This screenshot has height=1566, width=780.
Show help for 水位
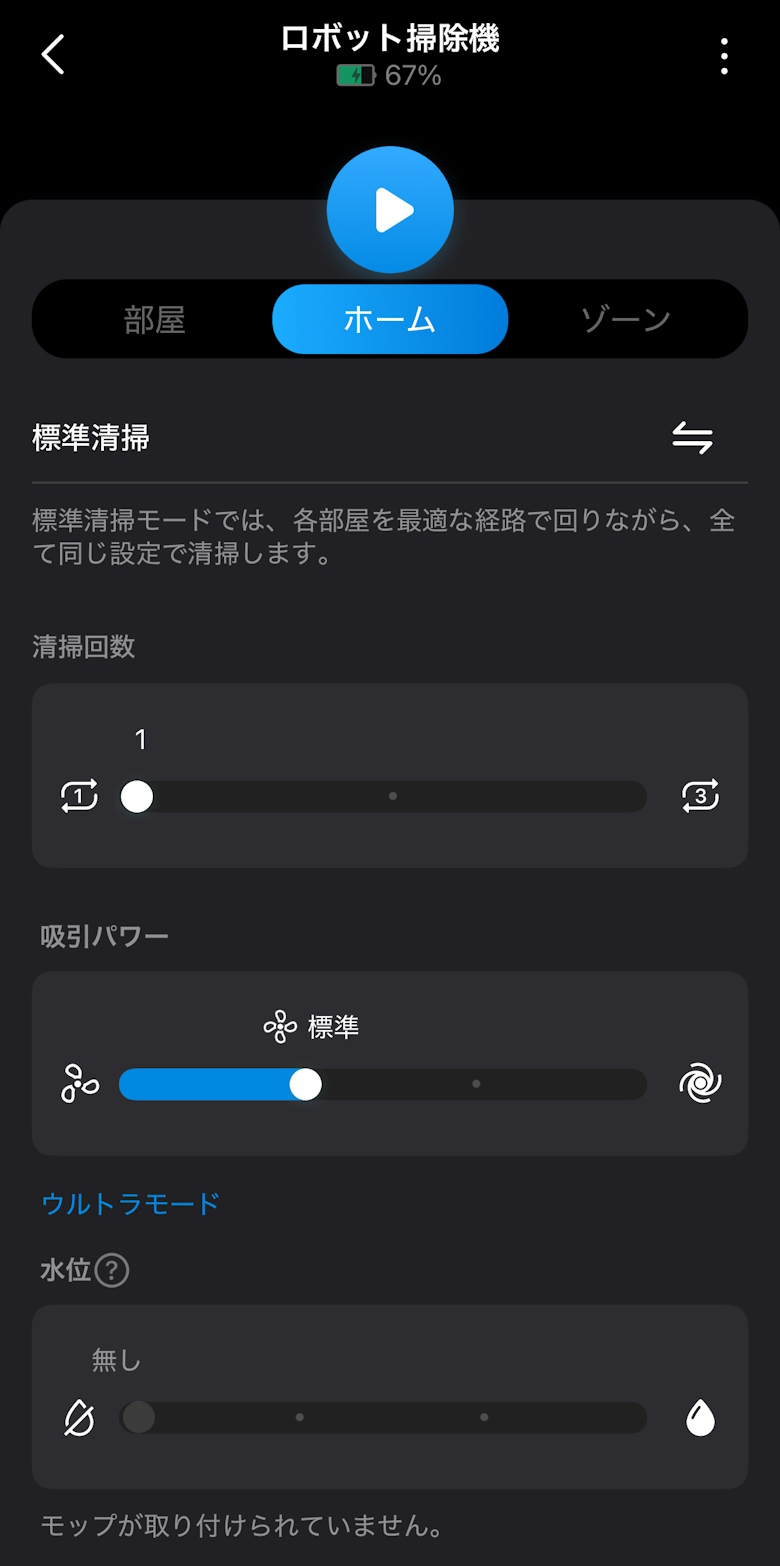[112, 1271]
